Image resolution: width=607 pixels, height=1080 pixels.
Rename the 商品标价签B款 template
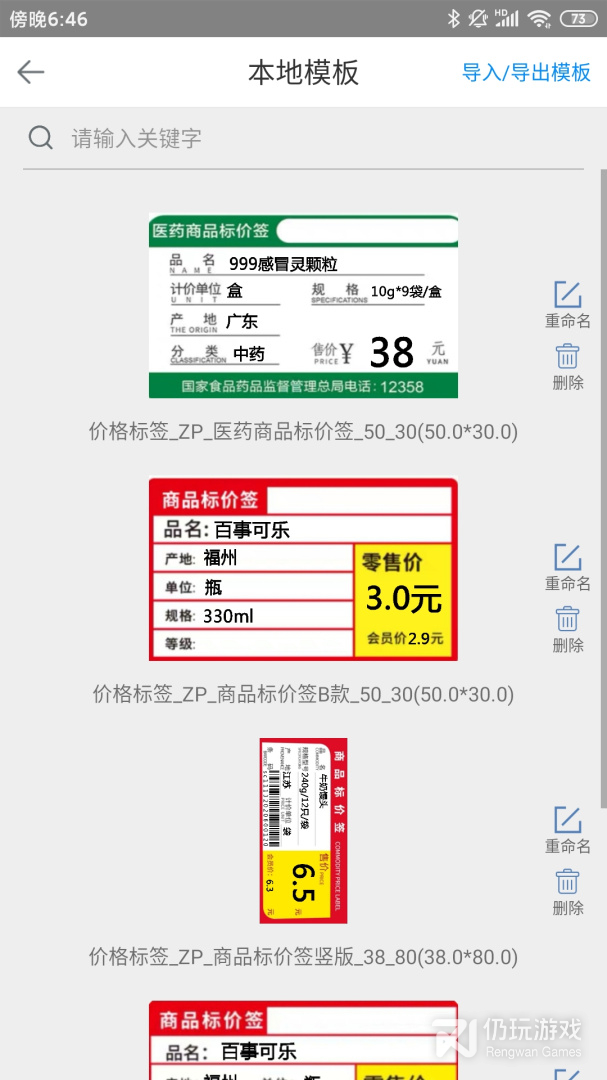568,568
